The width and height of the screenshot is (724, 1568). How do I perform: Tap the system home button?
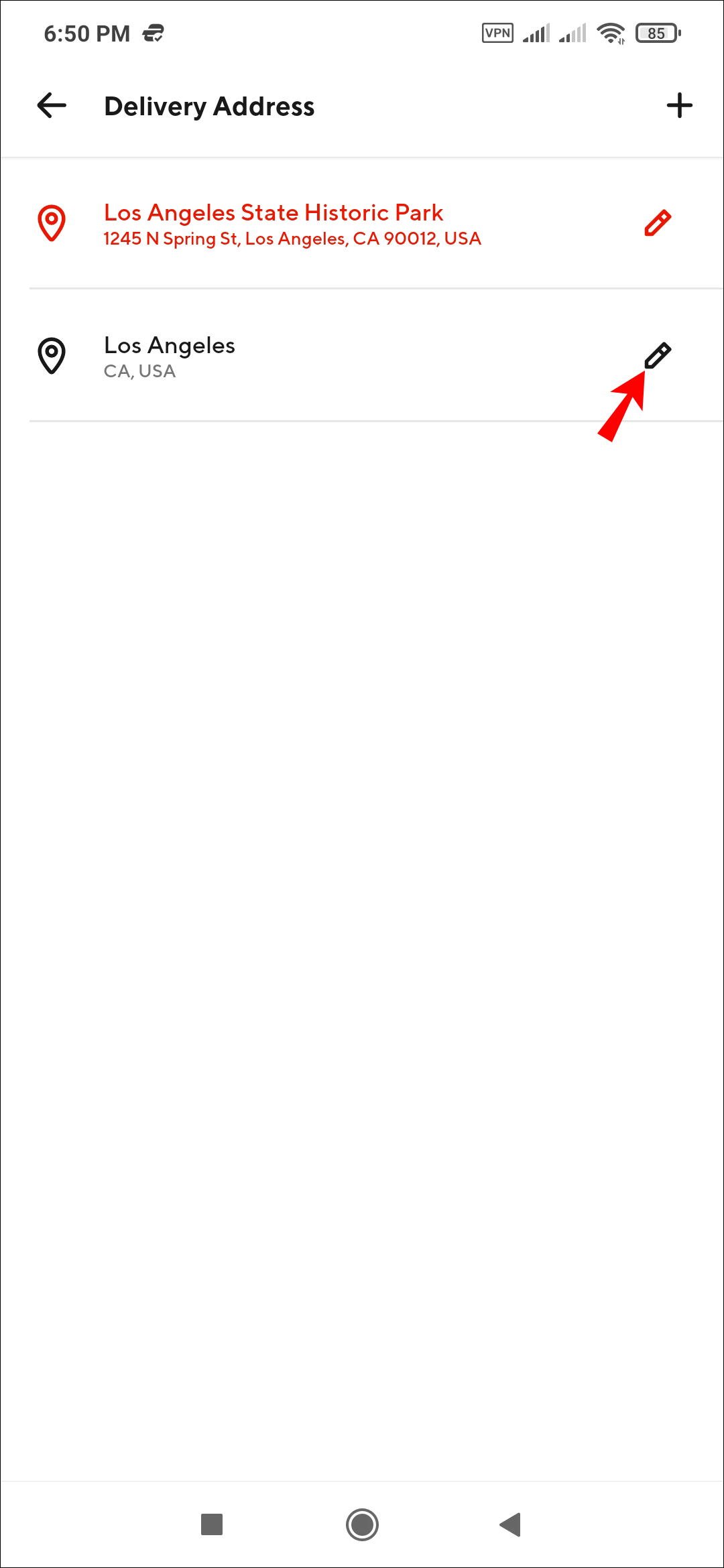coord(362,1524)
